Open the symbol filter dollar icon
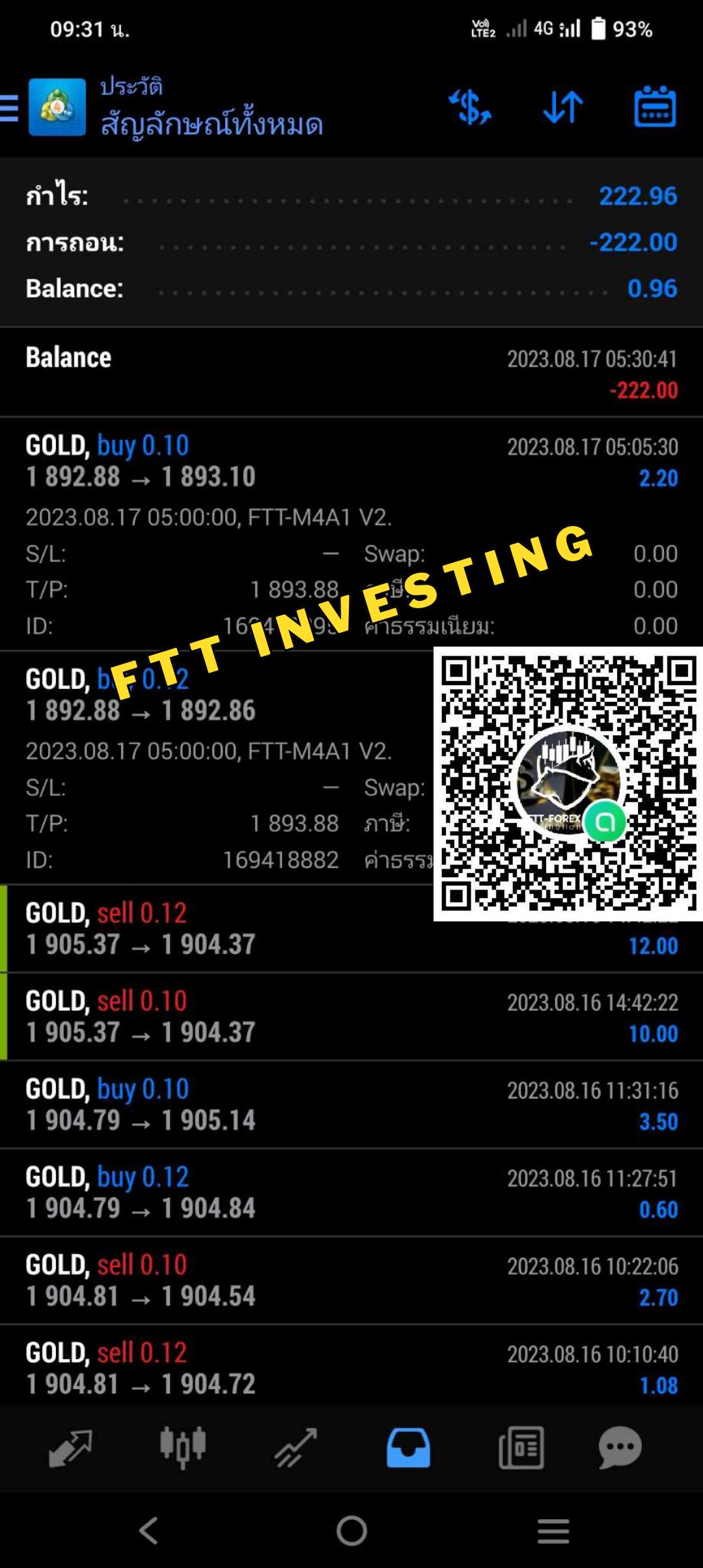The image size is (703, 1568). click(470, 107)
